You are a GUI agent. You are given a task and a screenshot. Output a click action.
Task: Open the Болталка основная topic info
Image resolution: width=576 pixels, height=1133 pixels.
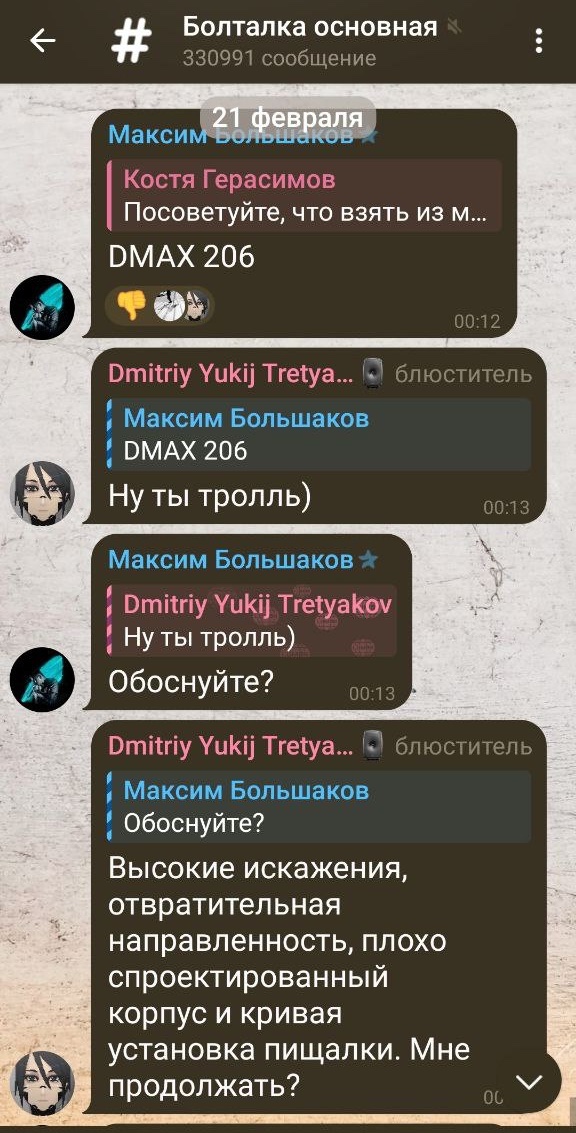(x=309, y=41)
